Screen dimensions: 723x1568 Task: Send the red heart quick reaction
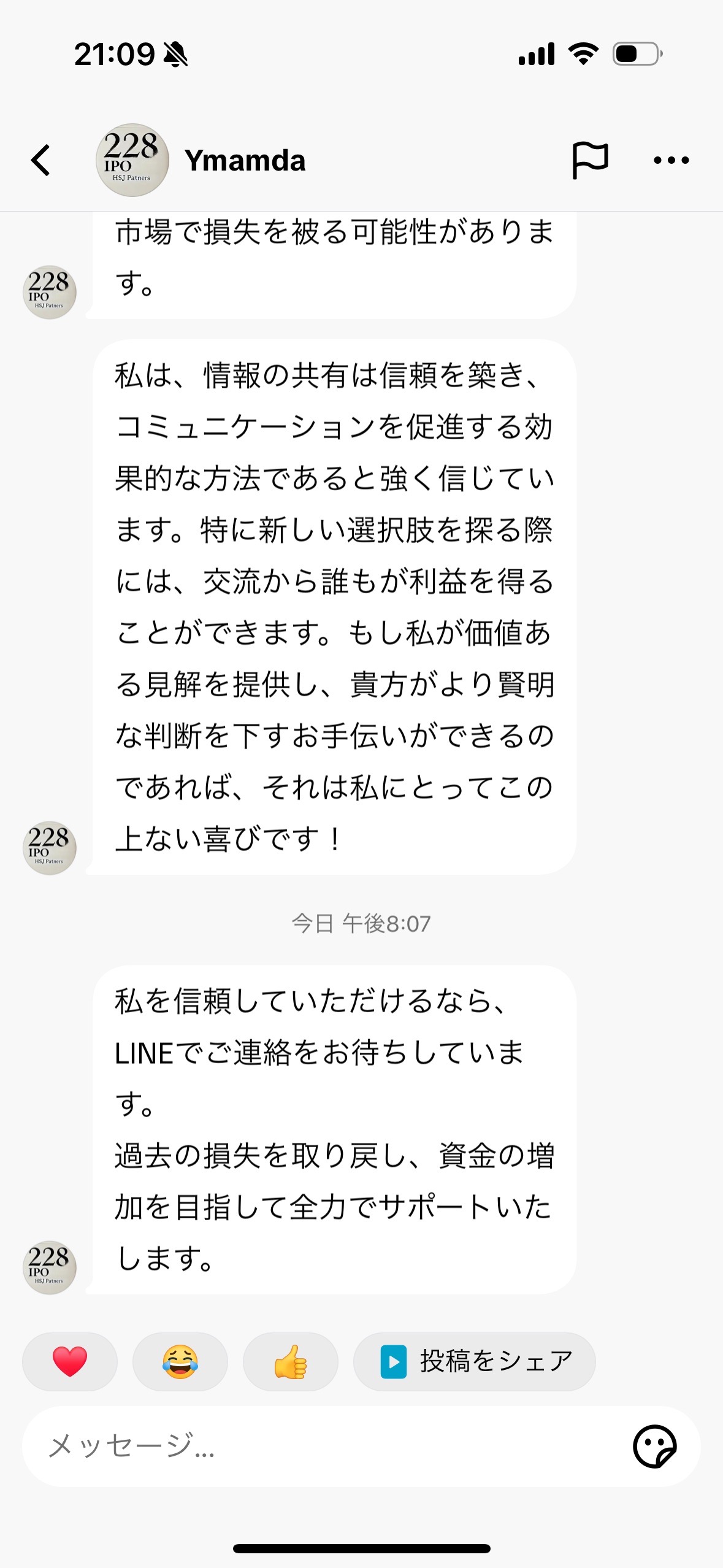(70, 1361)
